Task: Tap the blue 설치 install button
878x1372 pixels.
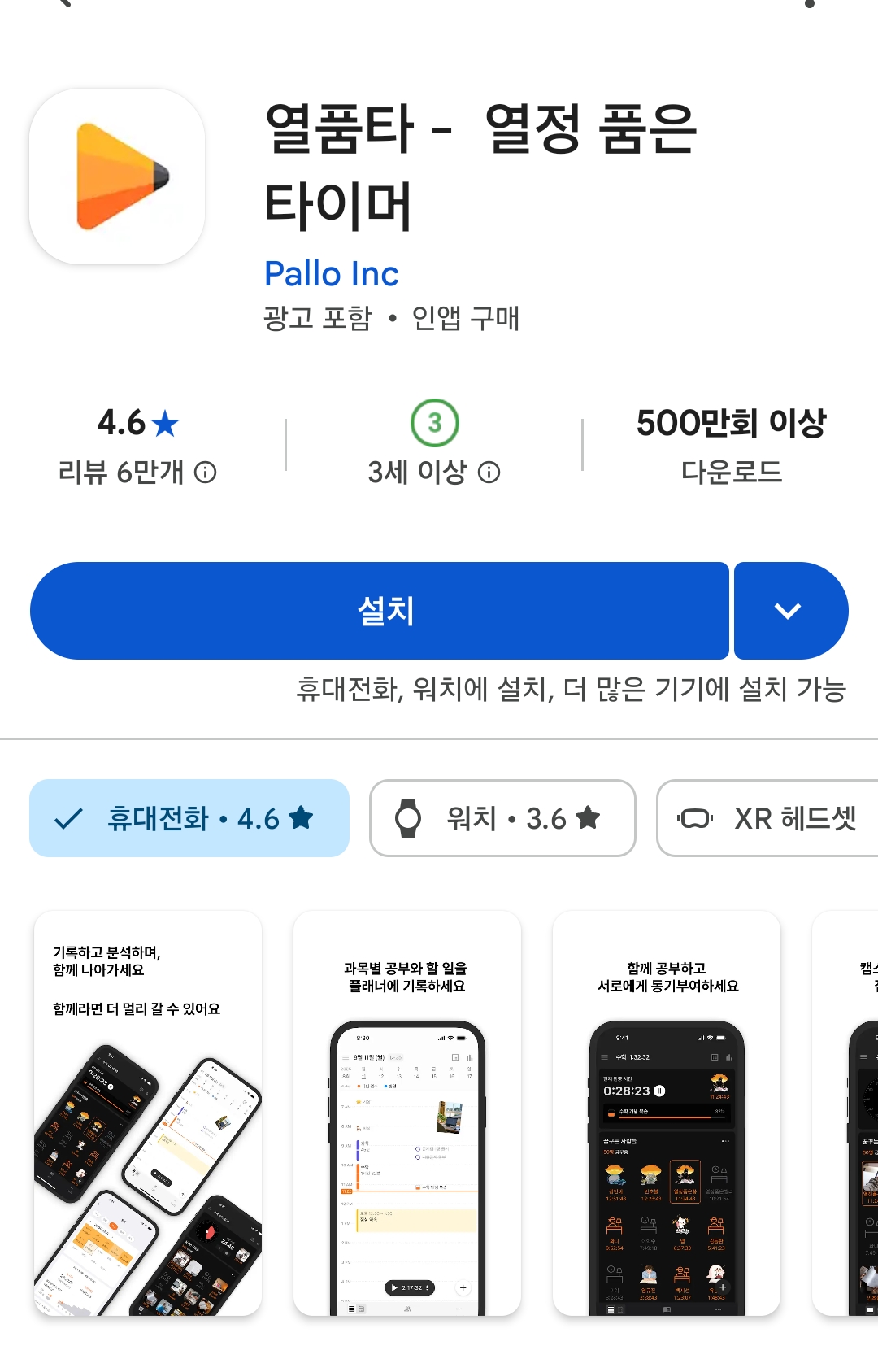Action: coord(379,611)
